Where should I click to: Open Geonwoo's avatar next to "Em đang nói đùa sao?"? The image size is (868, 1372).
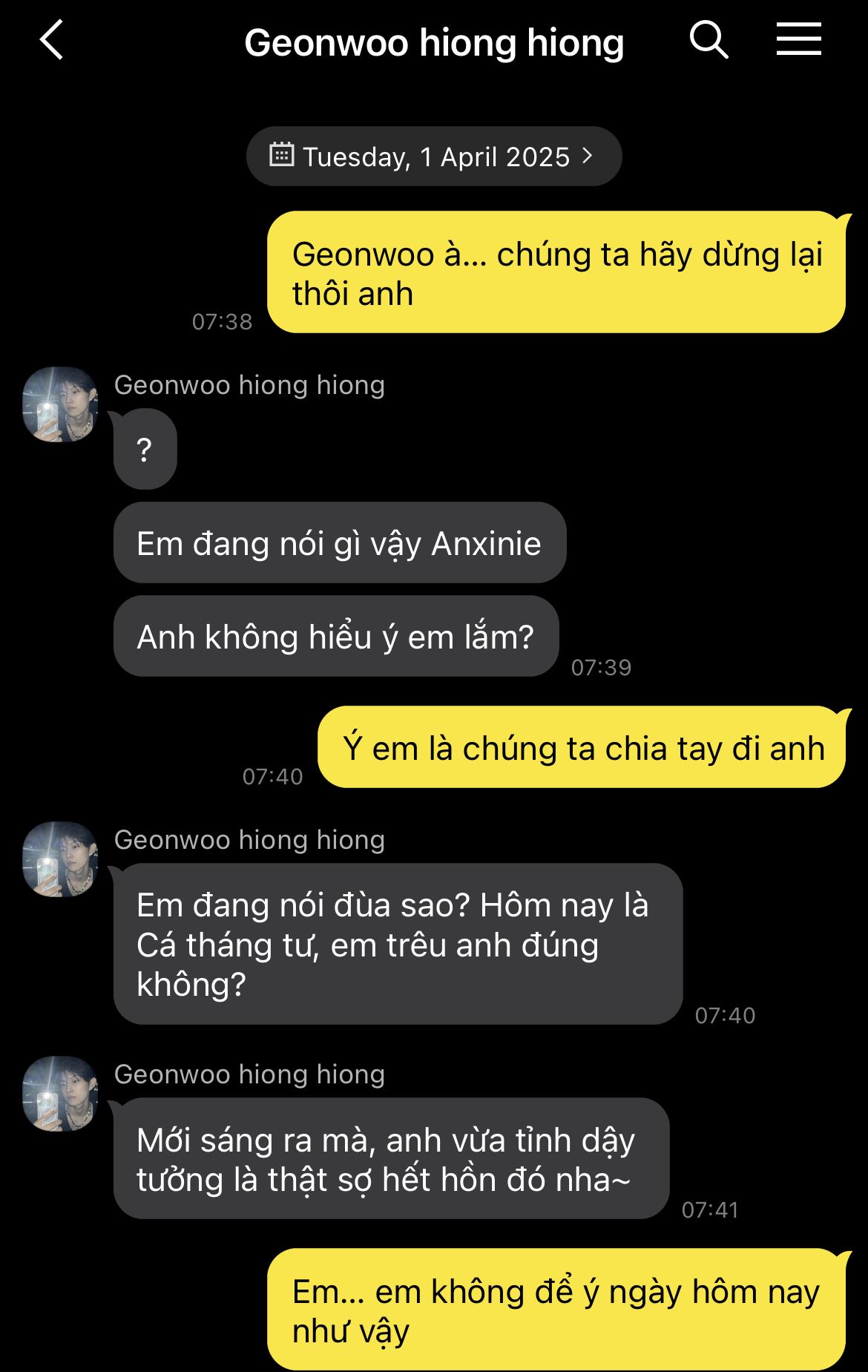60,859
